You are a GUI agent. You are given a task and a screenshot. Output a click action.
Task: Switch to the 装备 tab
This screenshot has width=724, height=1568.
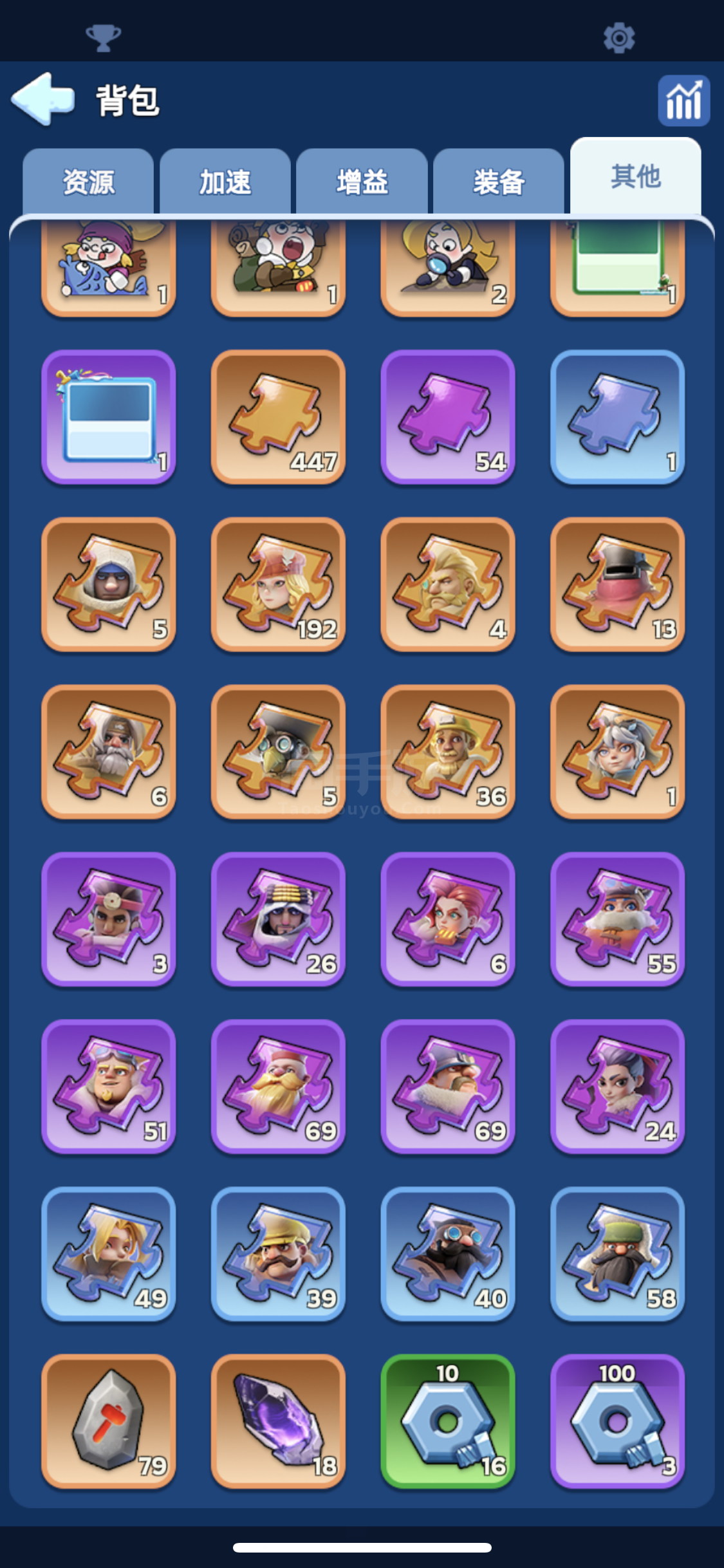[x=499, y=182]
